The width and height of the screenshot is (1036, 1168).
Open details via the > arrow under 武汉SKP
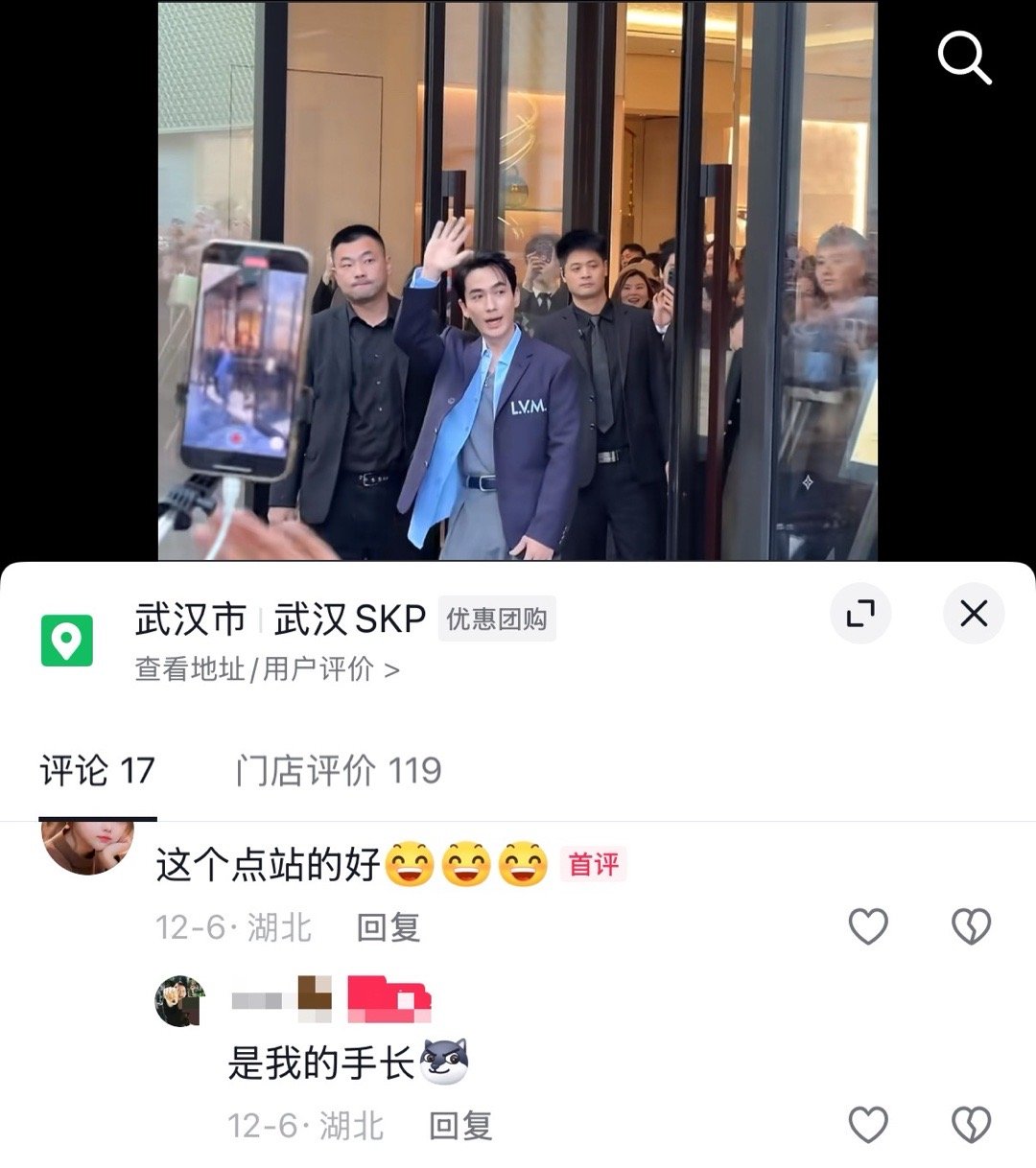[x=395, y=669]
